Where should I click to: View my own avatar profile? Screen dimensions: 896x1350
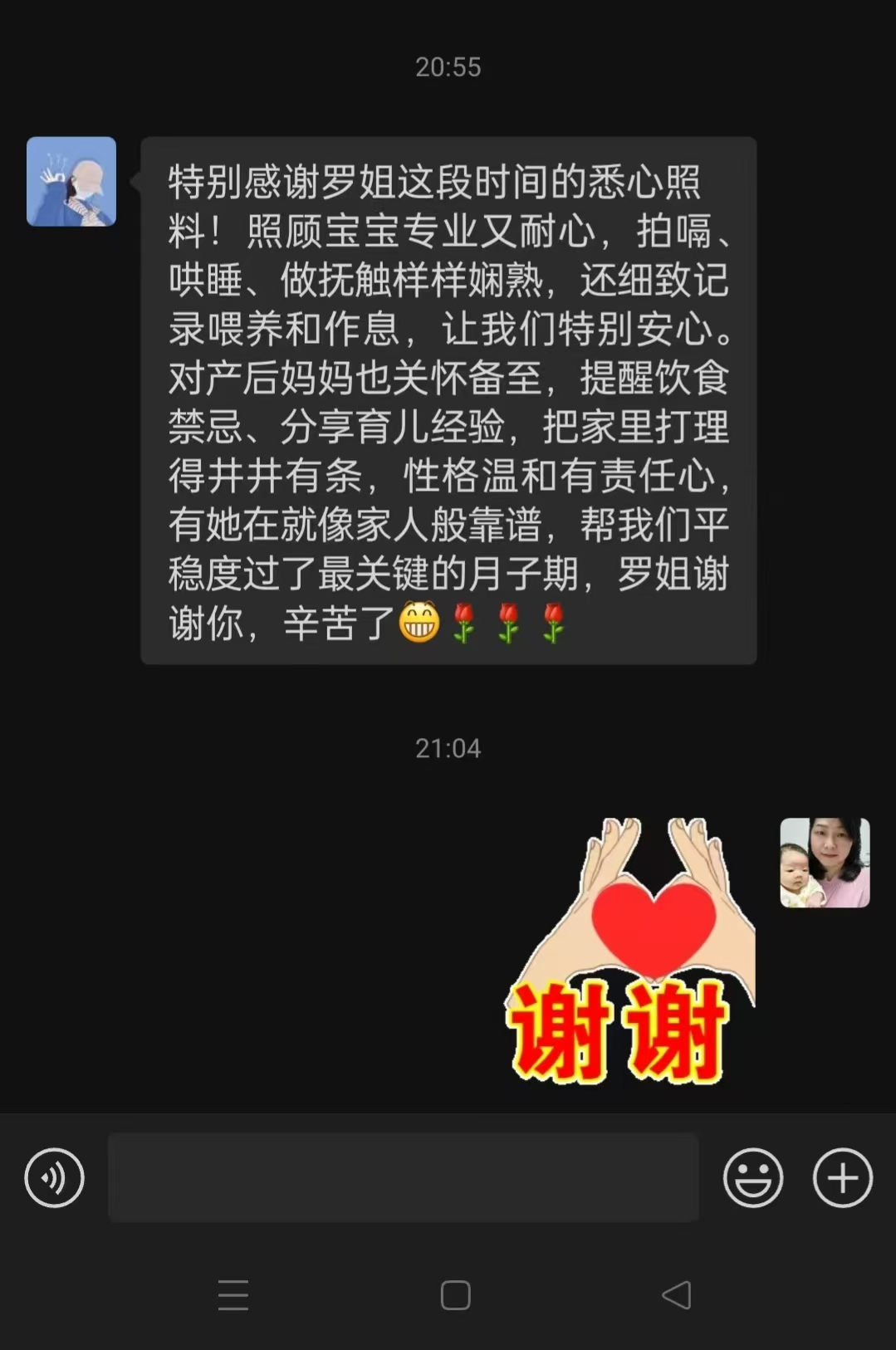[825, 863]
